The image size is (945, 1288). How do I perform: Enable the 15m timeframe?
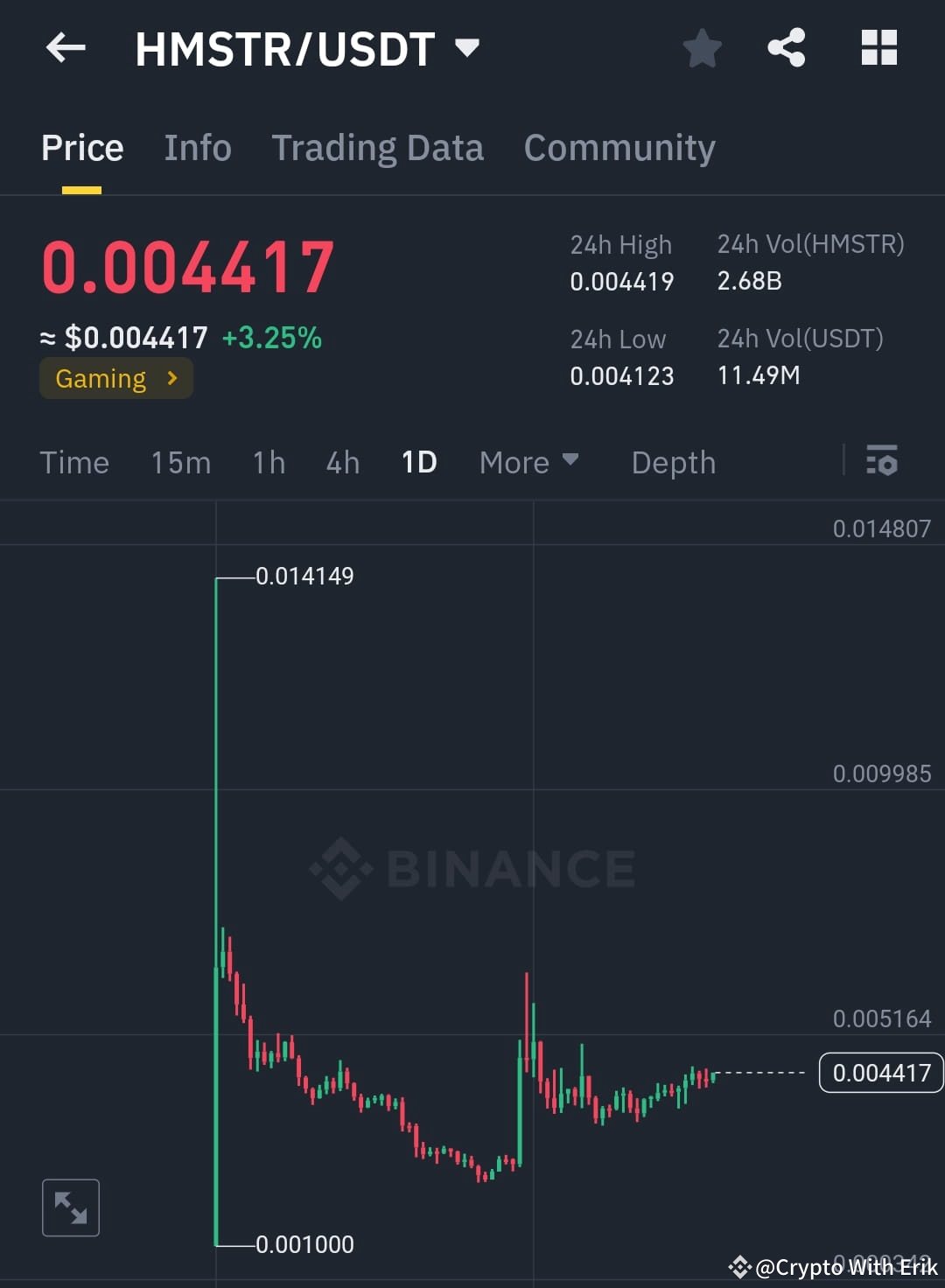click(x=180, y=462)
